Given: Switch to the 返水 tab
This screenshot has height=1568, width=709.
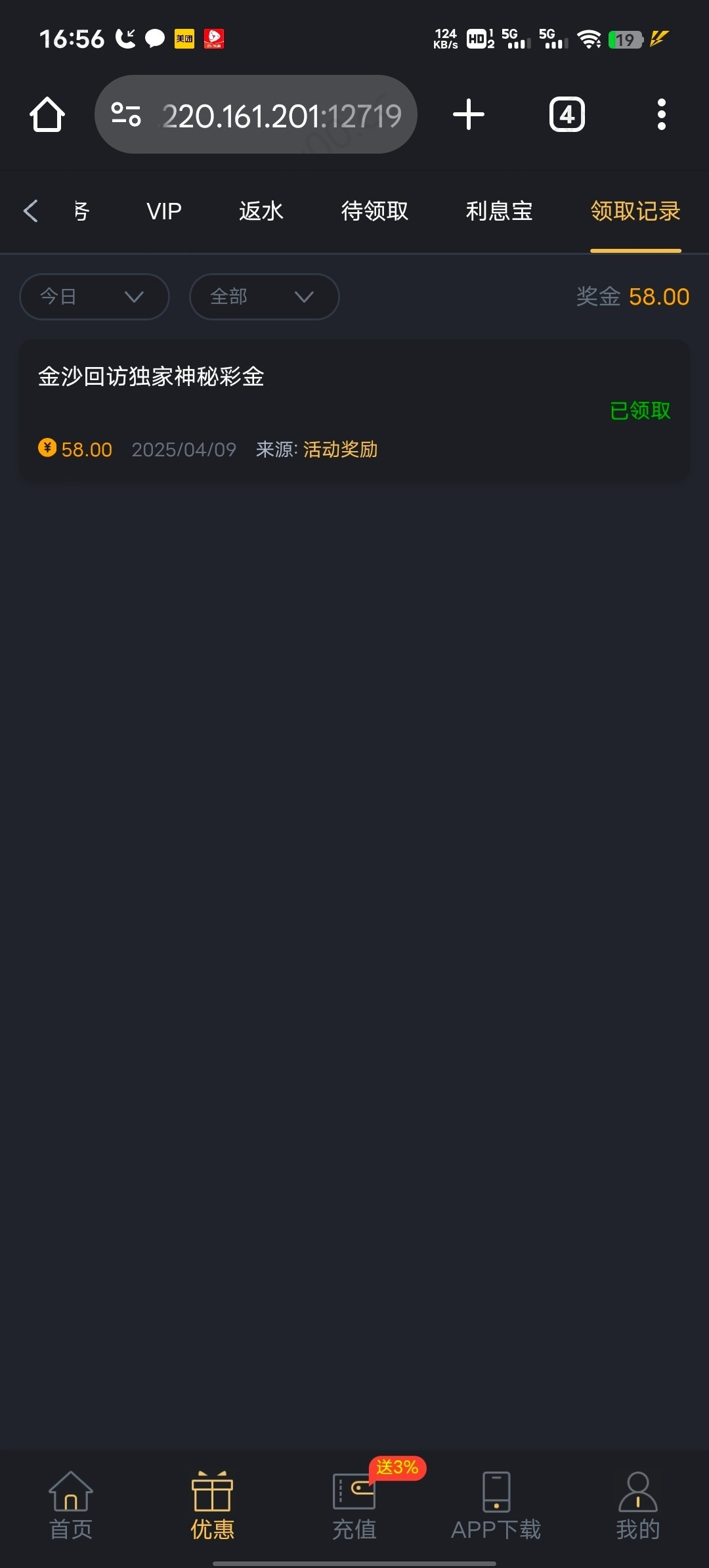Looking at the screenshot, I should point(261,211).
